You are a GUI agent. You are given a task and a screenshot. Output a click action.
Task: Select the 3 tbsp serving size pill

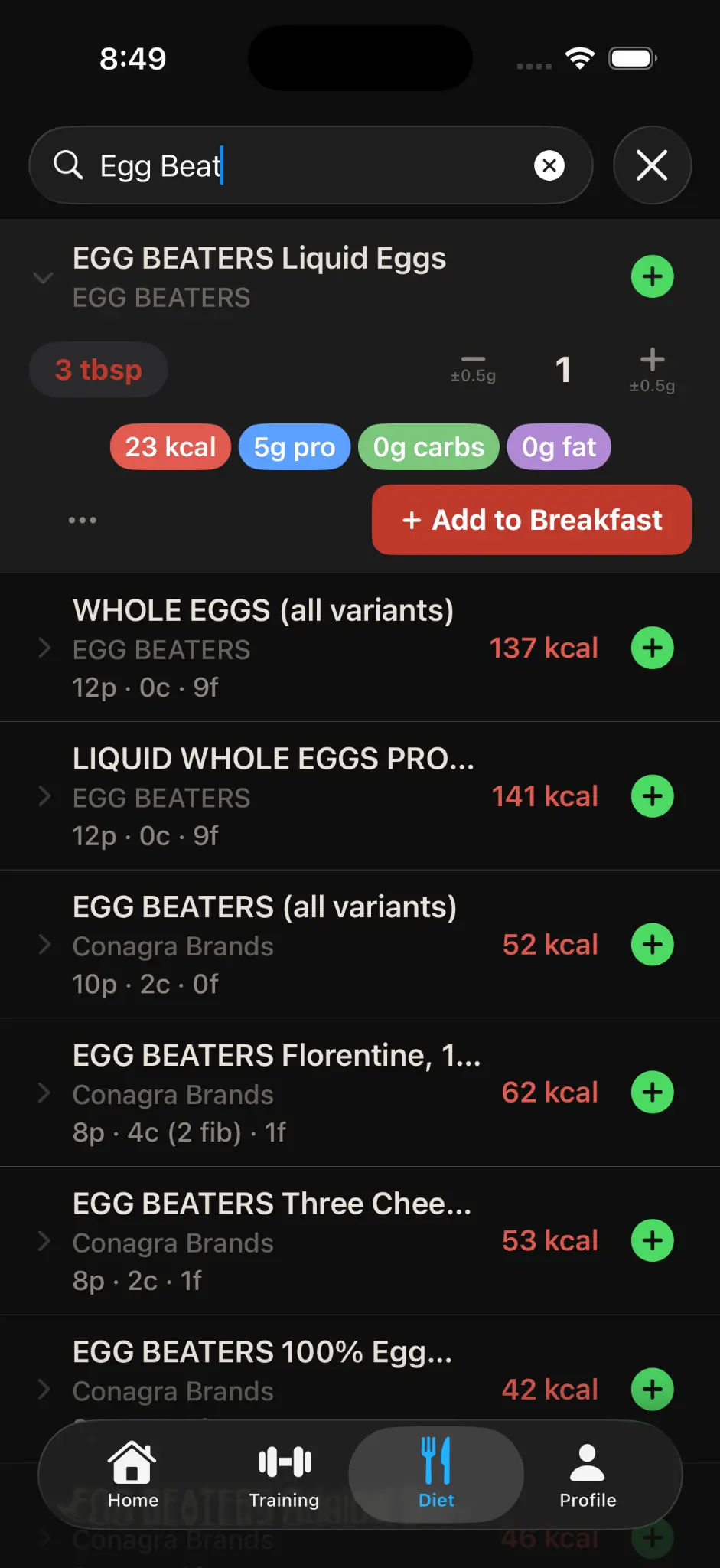point(98,370)
